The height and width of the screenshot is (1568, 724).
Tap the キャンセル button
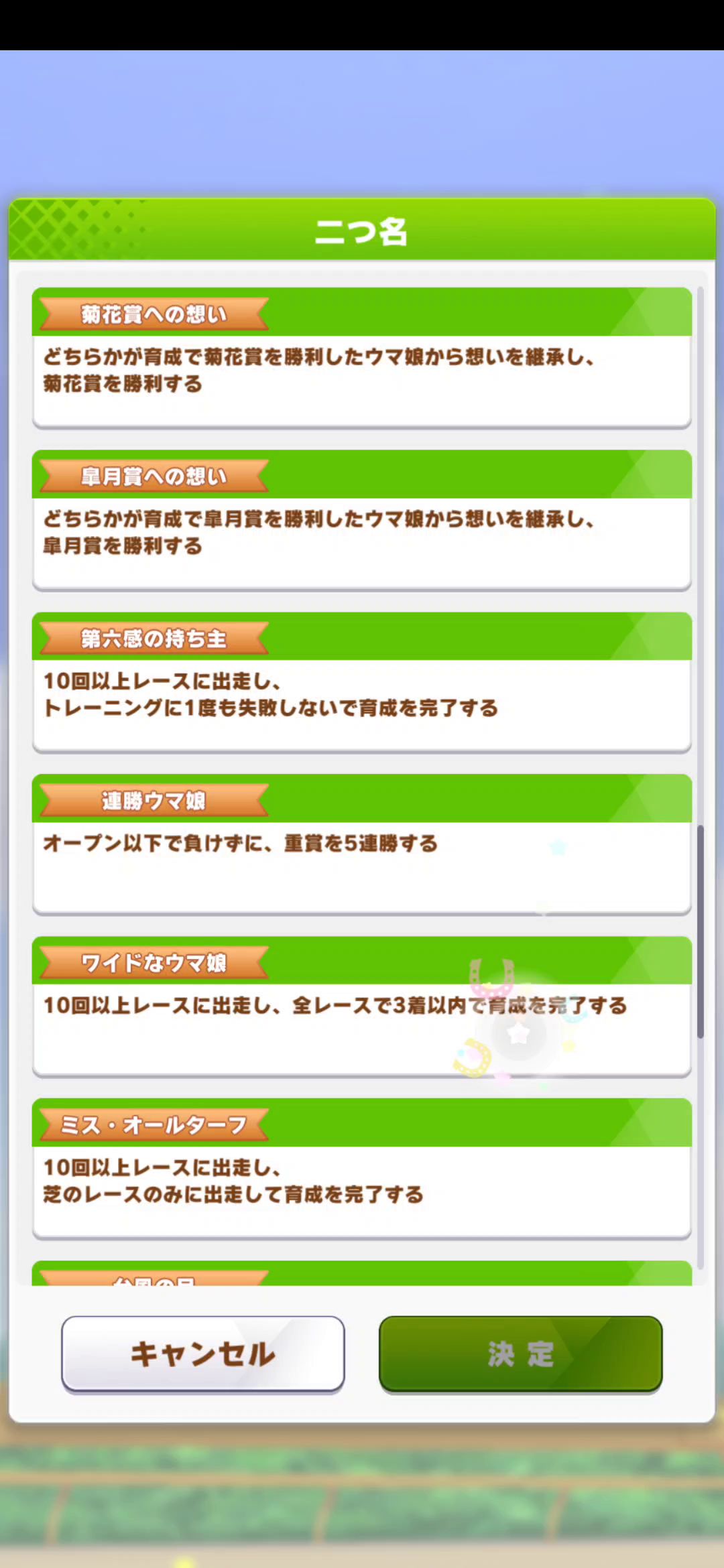coord(203,1354)
